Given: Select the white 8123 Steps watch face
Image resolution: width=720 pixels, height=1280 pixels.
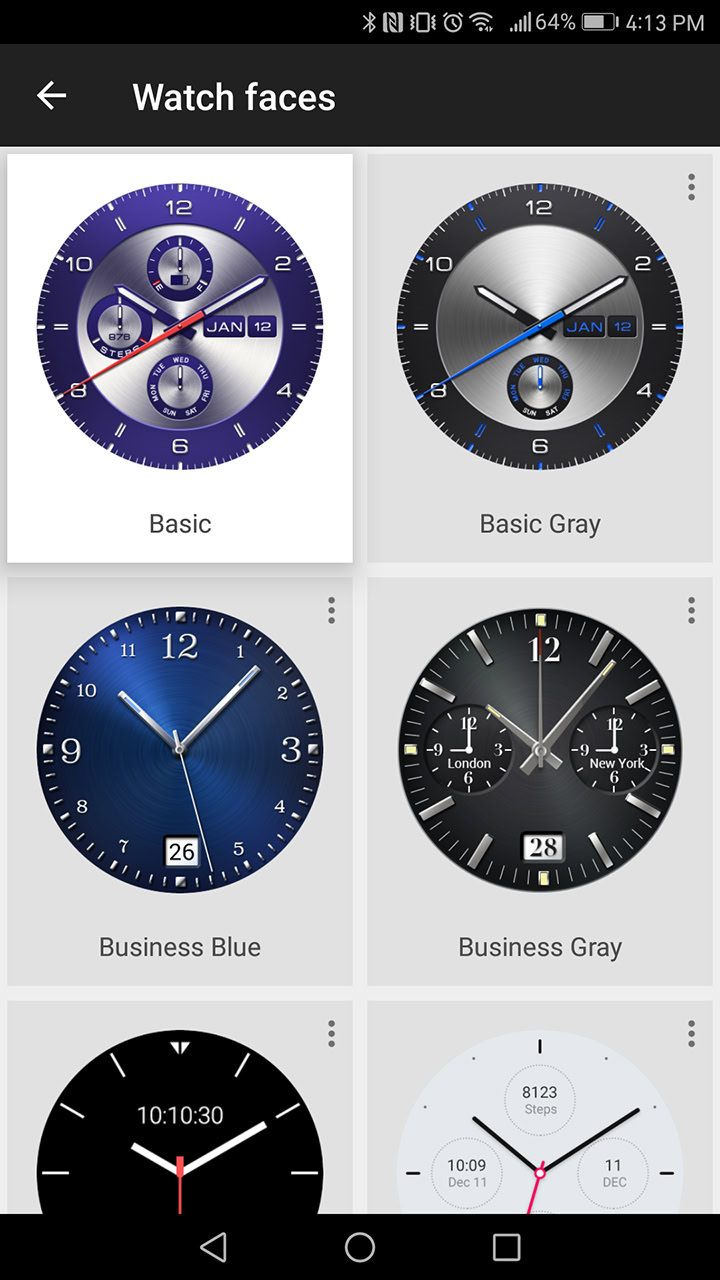Looking at the screenshot, I should tap(540, 1120).
